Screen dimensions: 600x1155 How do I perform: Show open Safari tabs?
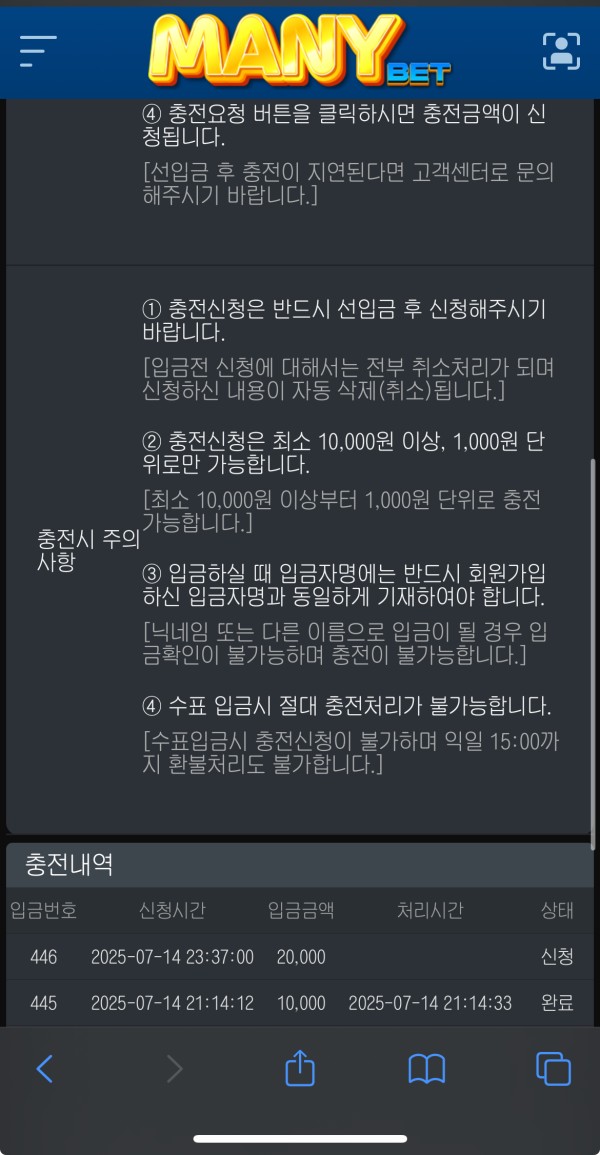[x=553, y=1069]
